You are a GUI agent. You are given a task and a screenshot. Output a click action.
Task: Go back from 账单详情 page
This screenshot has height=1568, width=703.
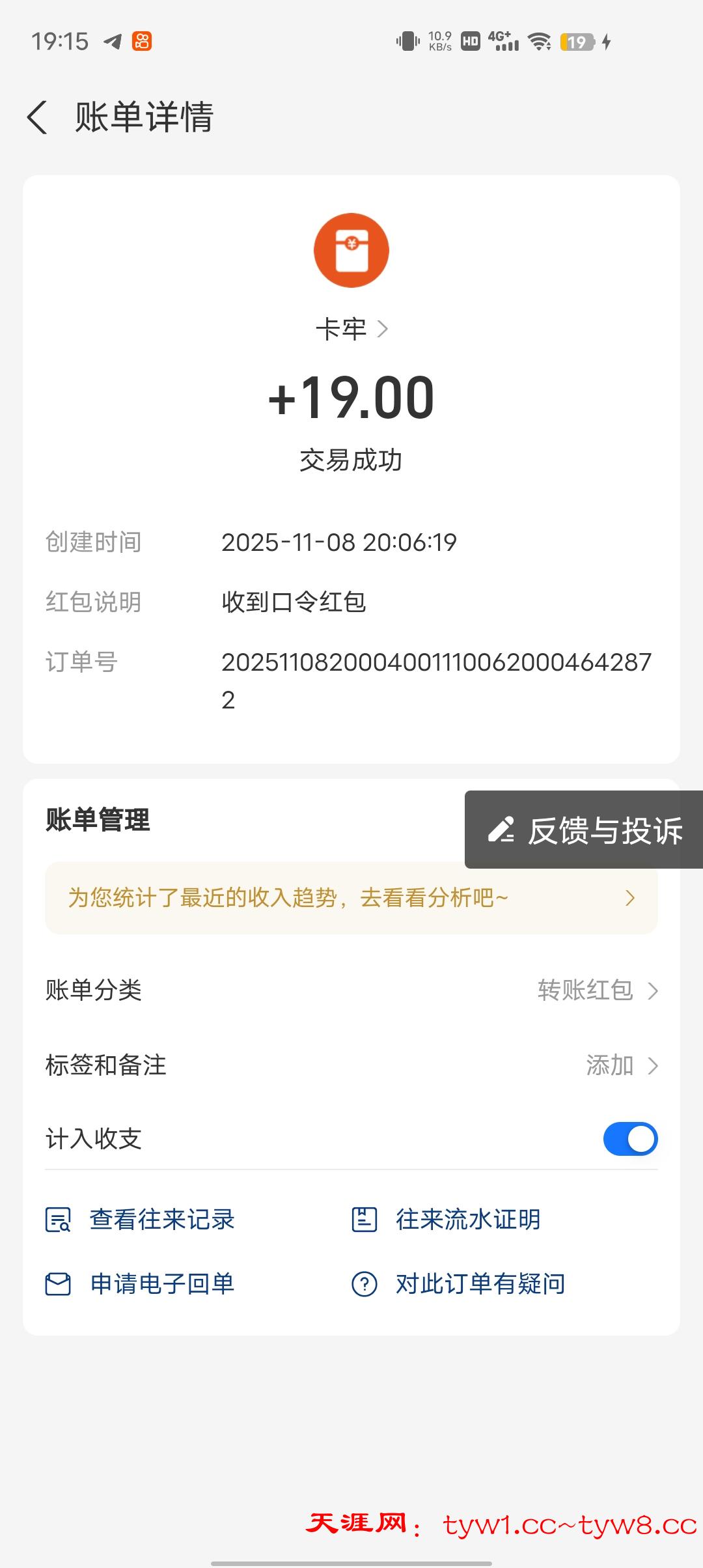[x=38, y=118]
